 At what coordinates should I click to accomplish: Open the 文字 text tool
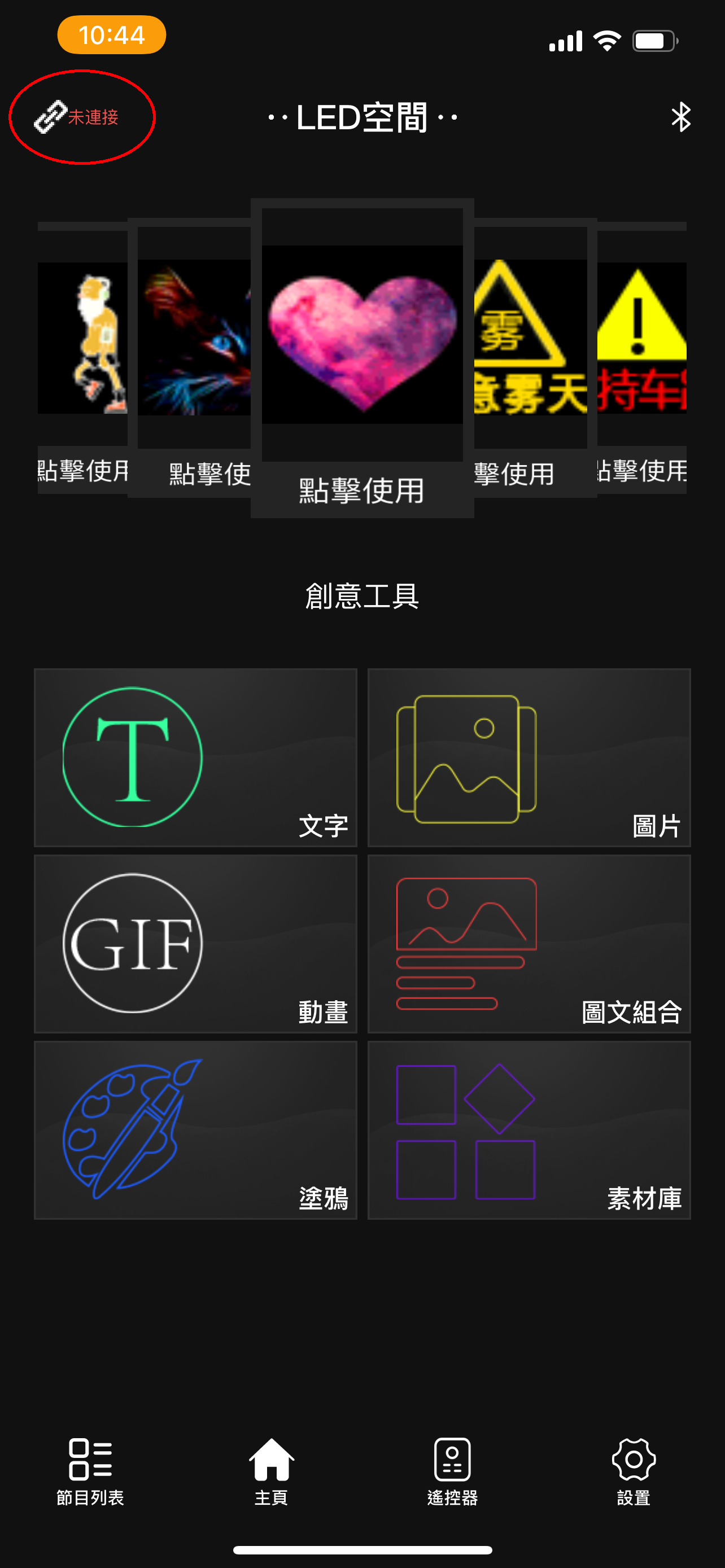[195, 757]
